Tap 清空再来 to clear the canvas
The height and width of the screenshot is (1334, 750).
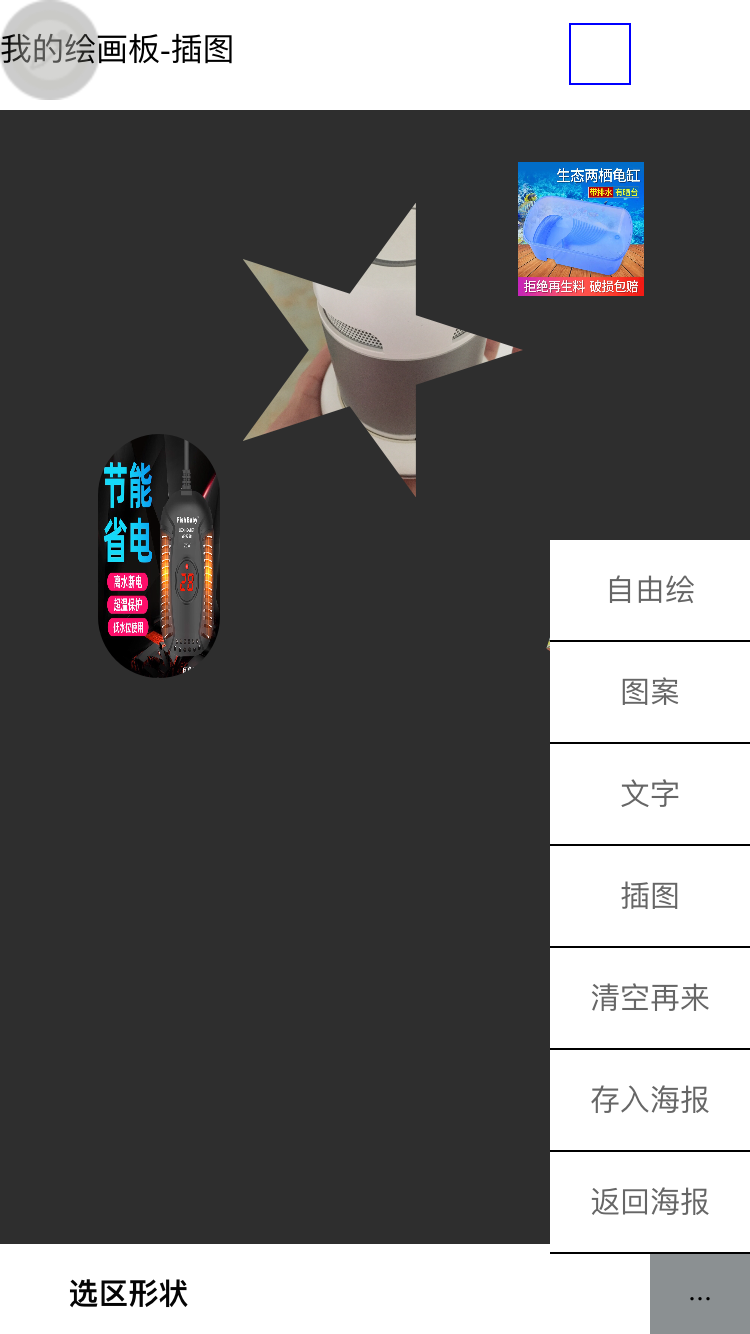(x=650, y=998)
